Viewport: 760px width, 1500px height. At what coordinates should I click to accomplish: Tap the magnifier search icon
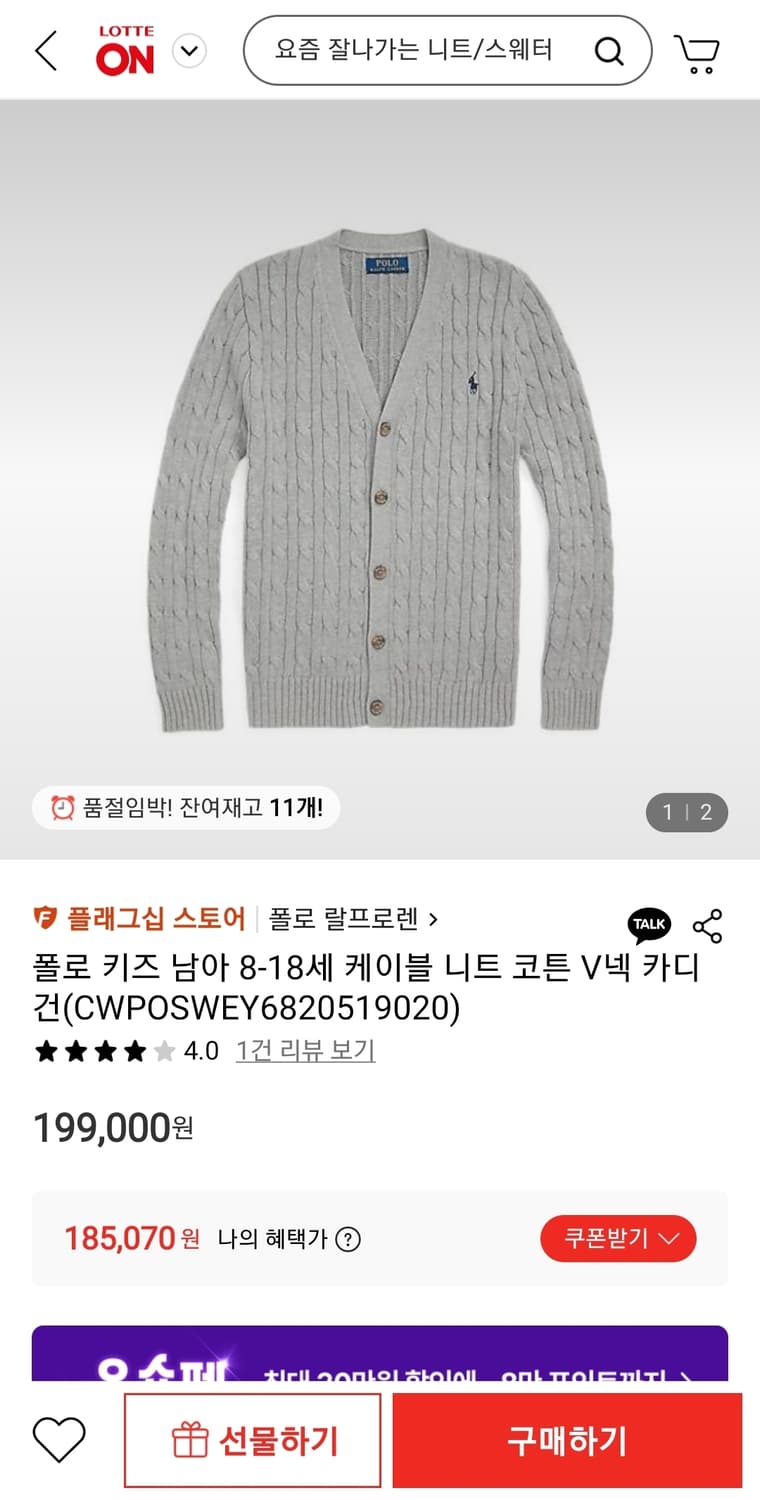[609, 51]
